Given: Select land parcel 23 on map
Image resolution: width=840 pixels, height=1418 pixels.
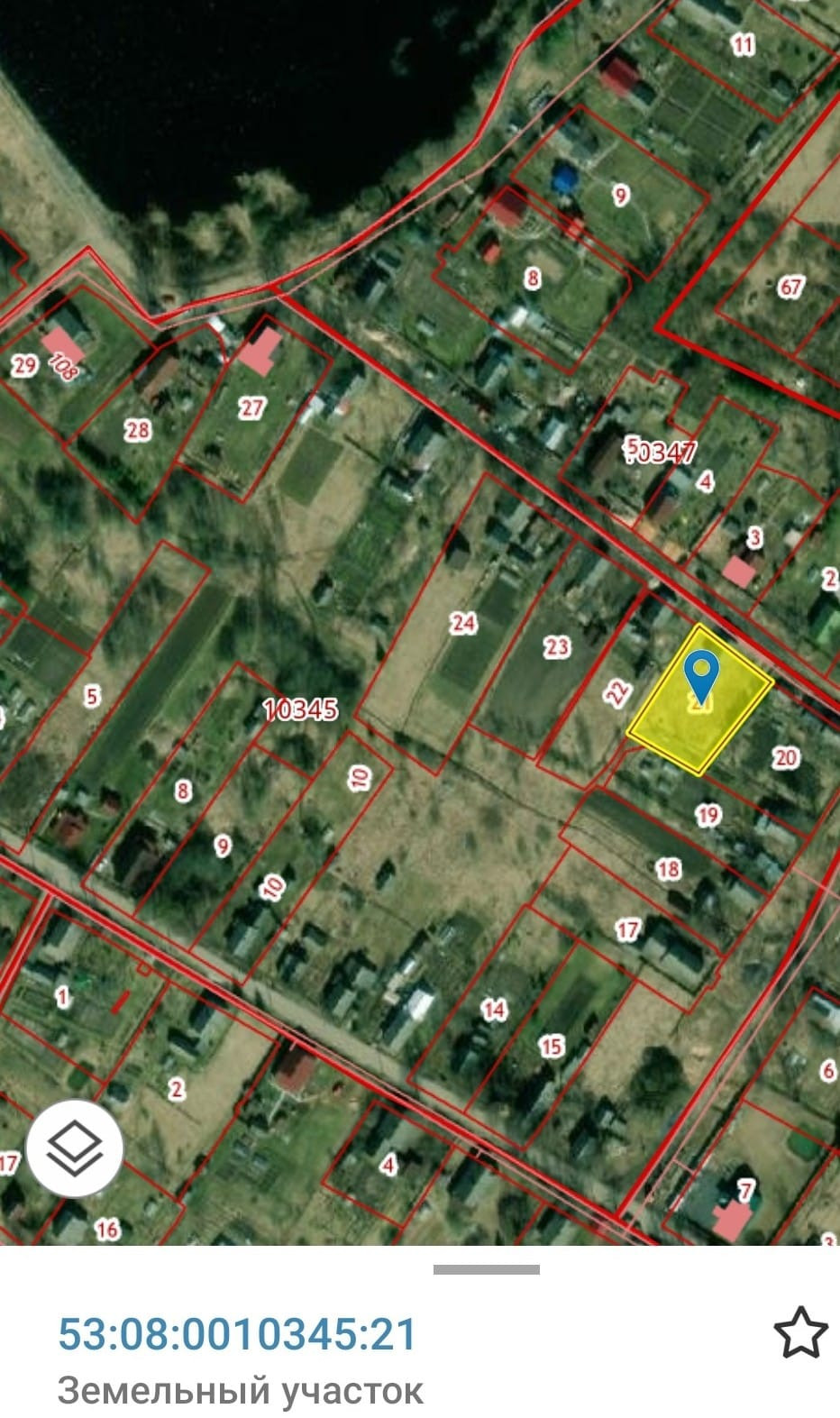Looking at the screenshot, I should [557, 646].
